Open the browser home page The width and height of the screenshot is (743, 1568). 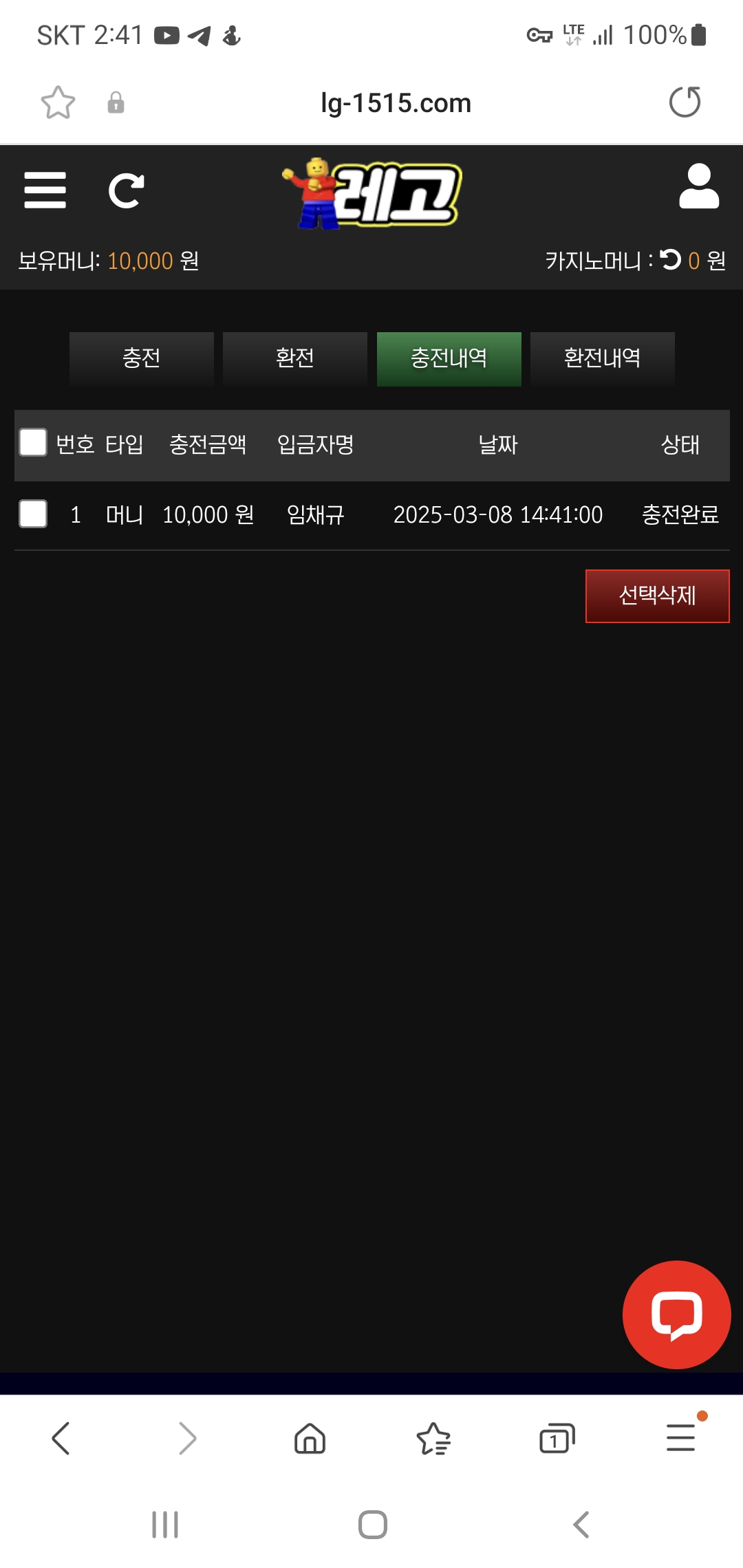310,1438
